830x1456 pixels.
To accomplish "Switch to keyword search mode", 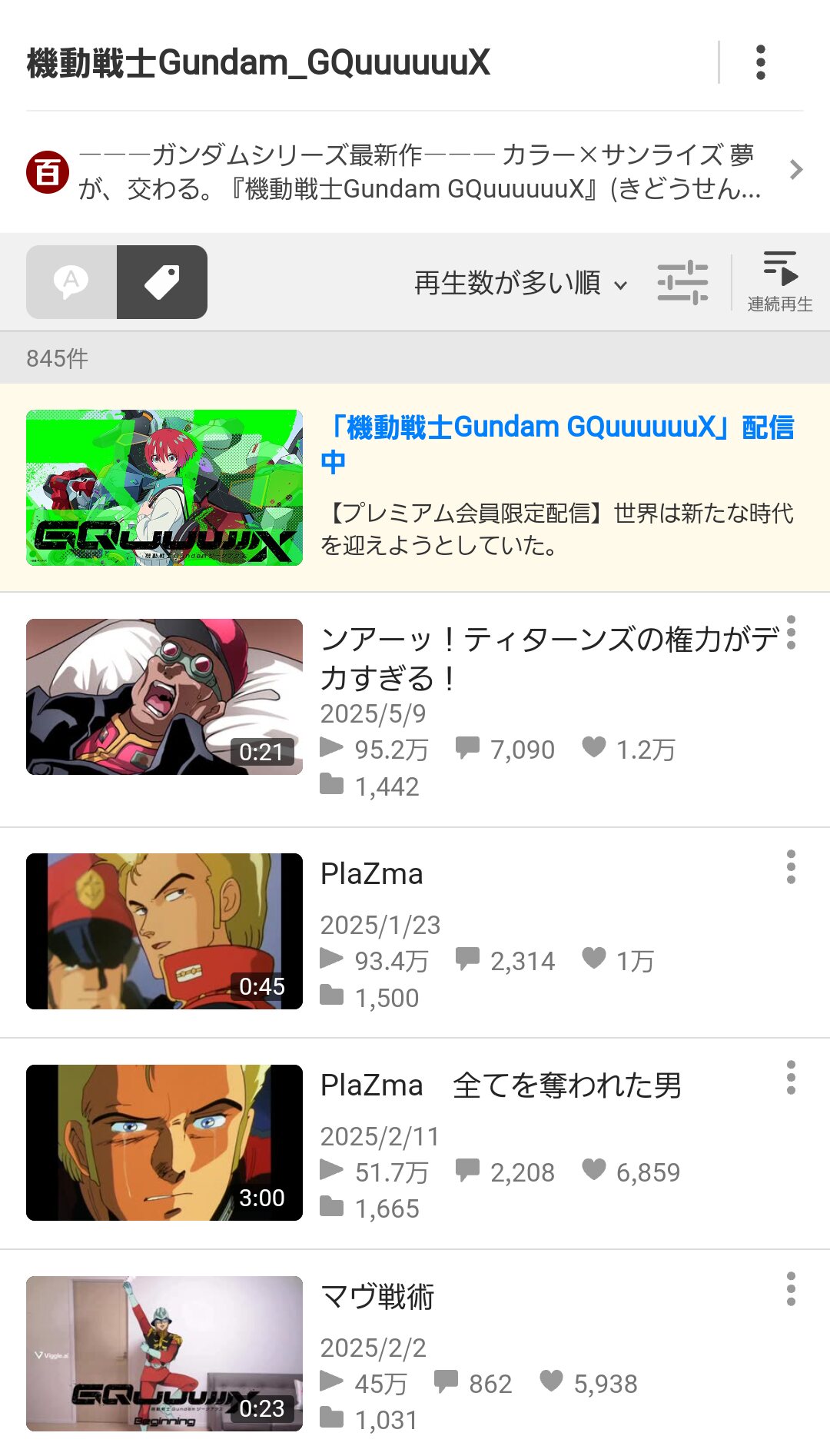I will tap(71, 282).
